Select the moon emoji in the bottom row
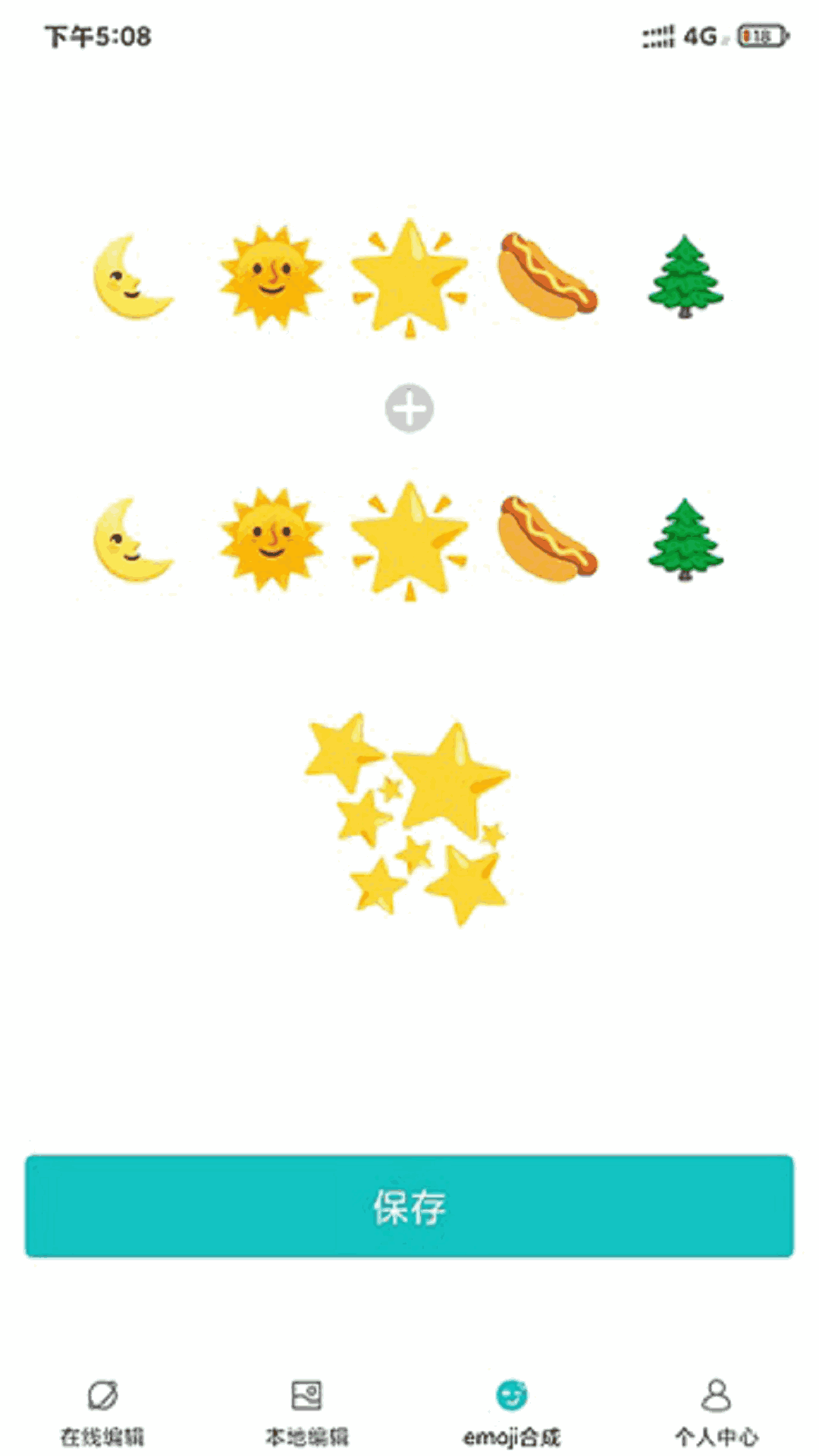 [x=132, y=540]
